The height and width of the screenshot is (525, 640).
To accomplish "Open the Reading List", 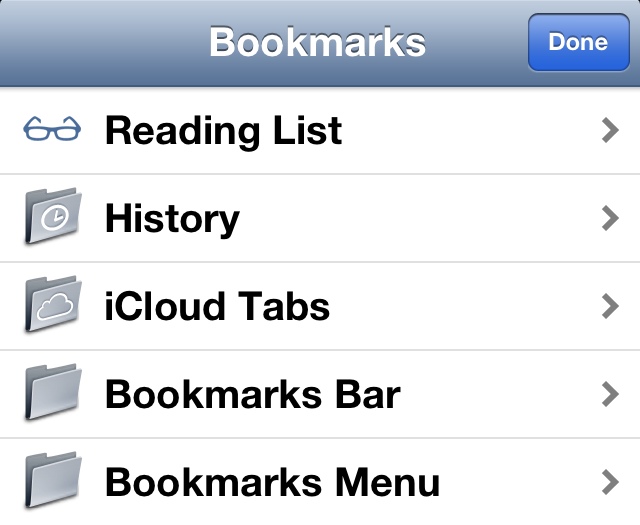I will tap(320, 131).
